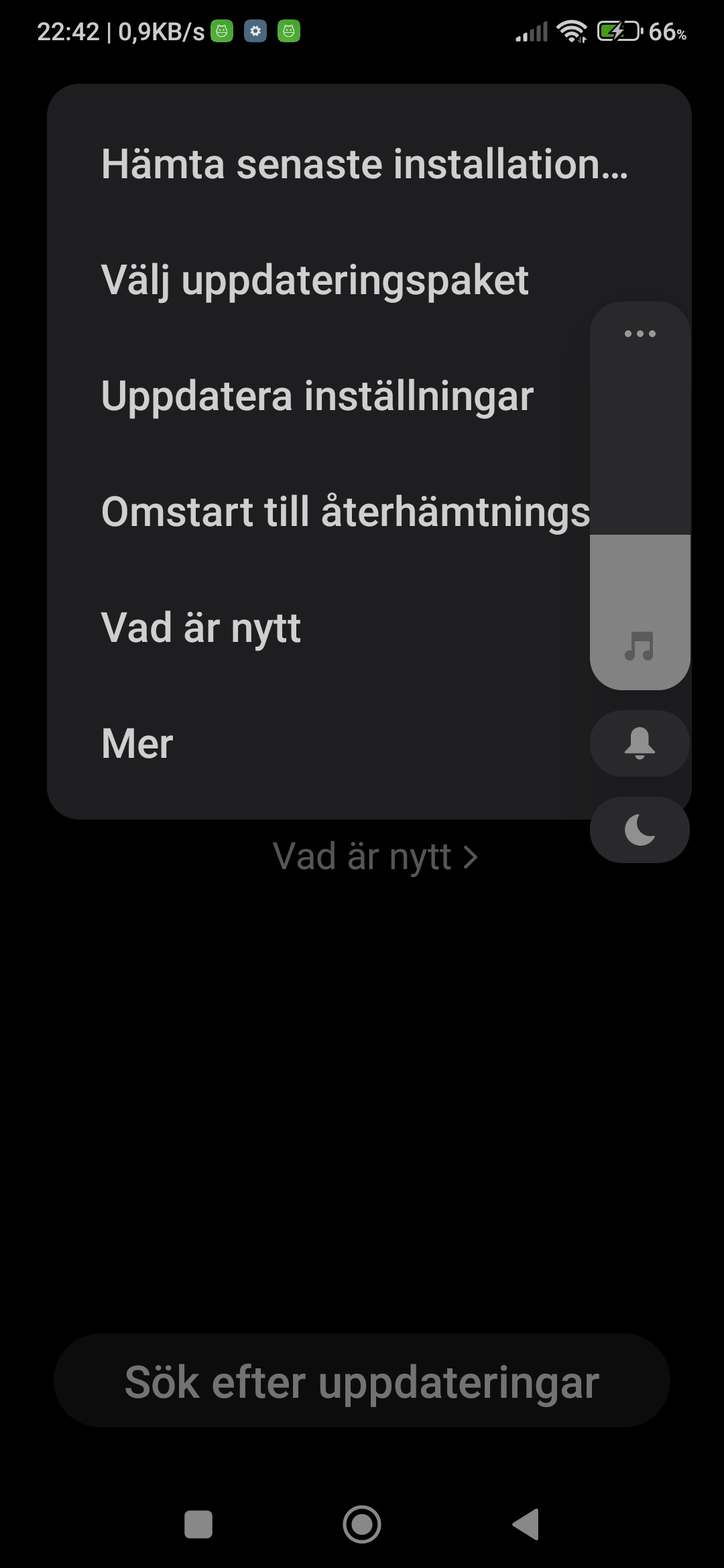This screenshot has width=724, height=1568.
Task: Tap Sök efter uppdateringar button
Action: (362, 1382)
